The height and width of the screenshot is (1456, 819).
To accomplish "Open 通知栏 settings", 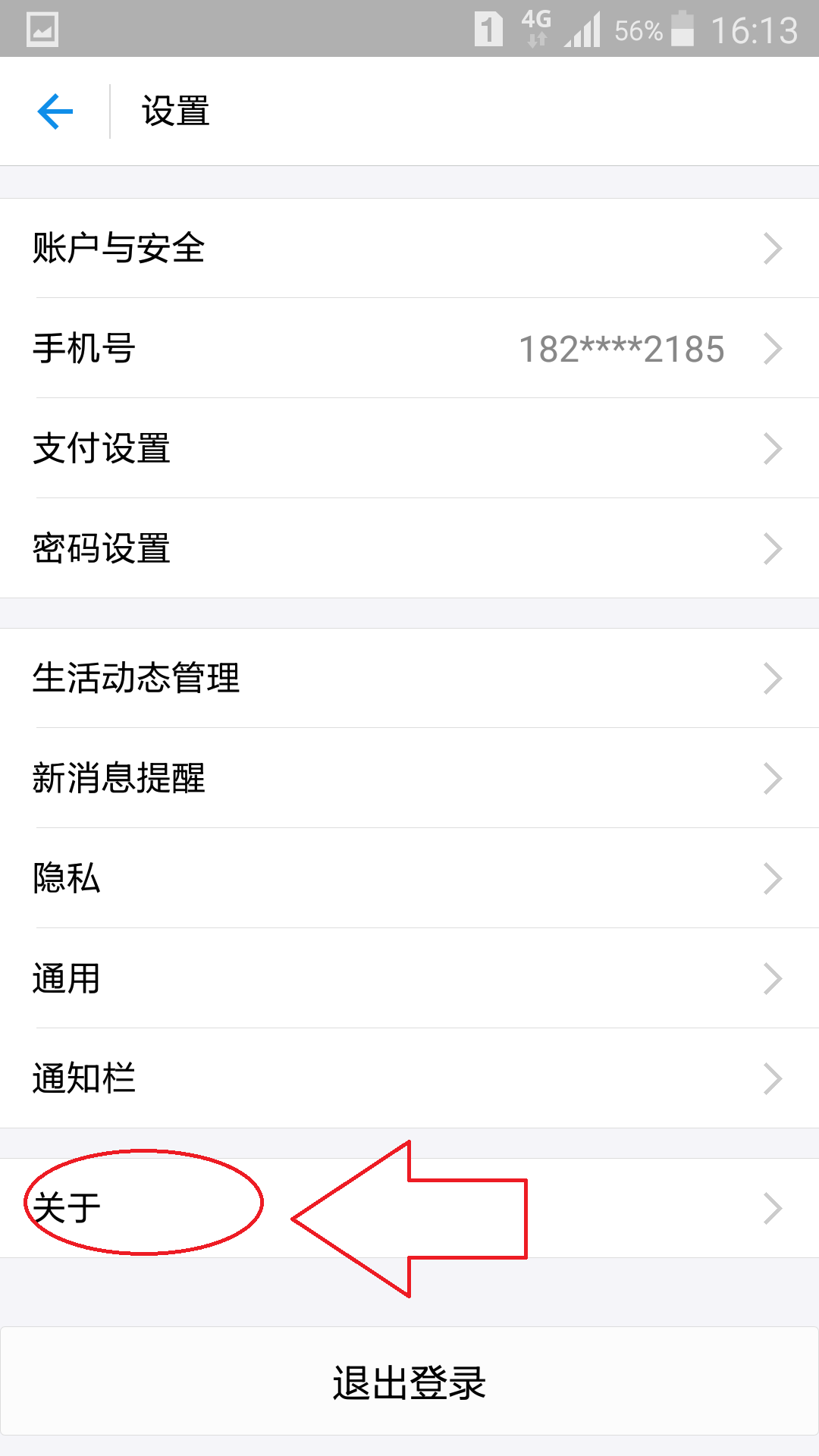I will 409,1078.
